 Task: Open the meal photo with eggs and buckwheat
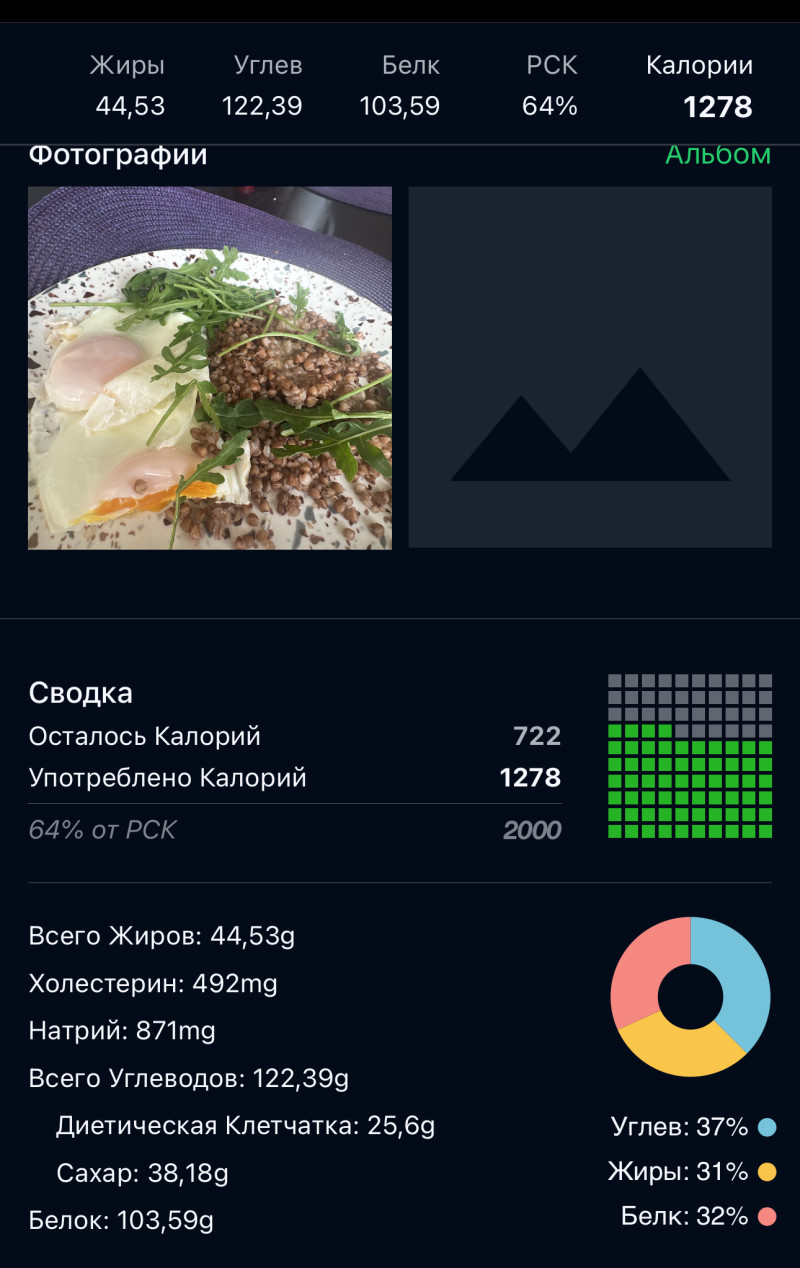pyautogui.click(x=210, y=368)
